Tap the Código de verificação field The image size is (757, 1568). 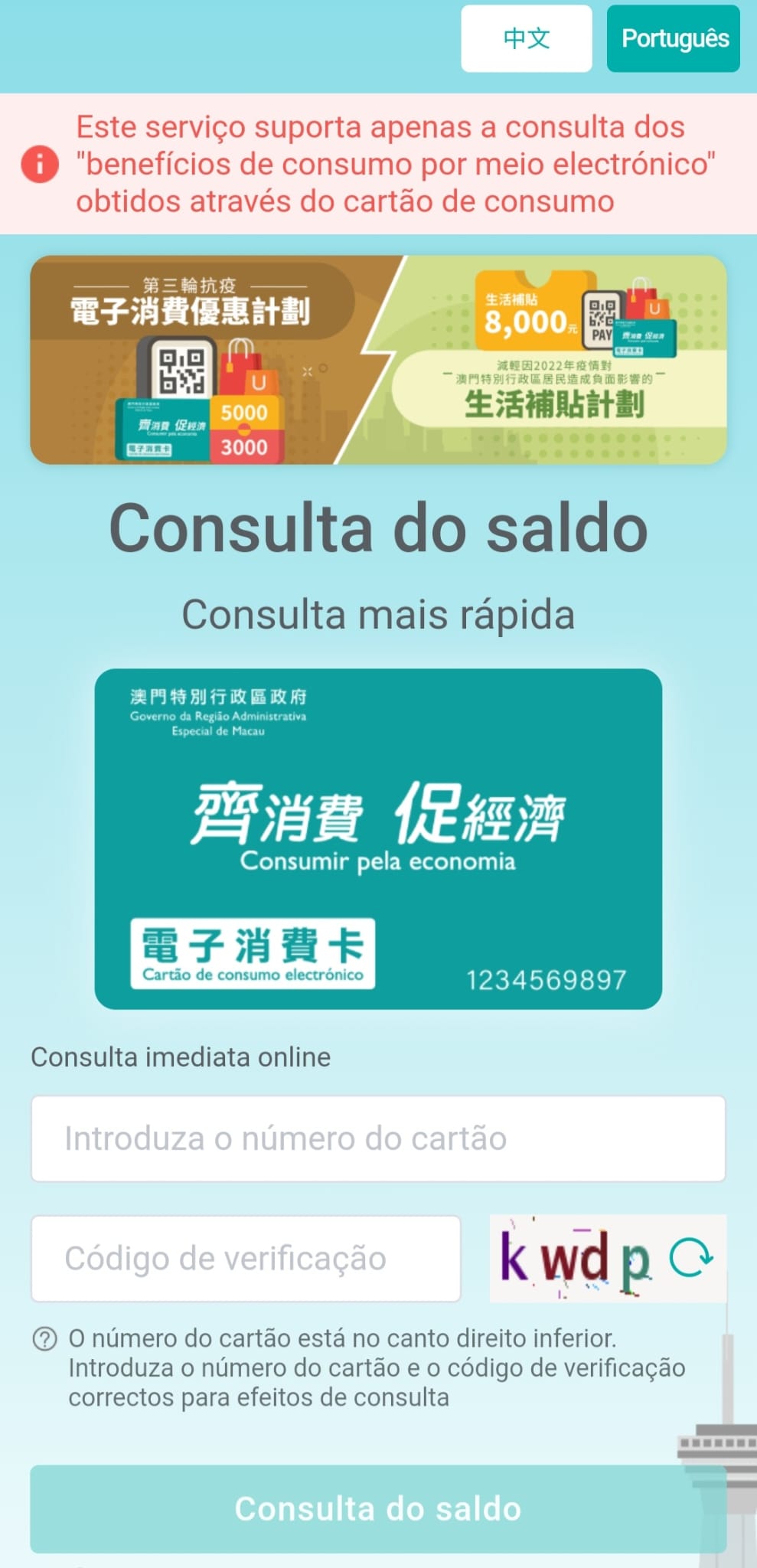tap(246, 1259)
